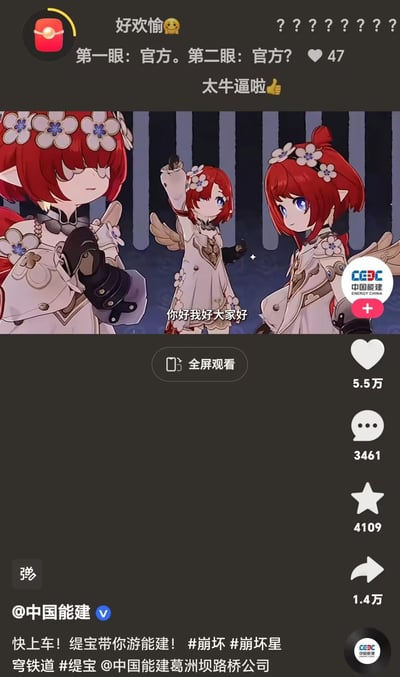Open the comments section
Viewport: 400px width, 677px height.
pos(367,426)
